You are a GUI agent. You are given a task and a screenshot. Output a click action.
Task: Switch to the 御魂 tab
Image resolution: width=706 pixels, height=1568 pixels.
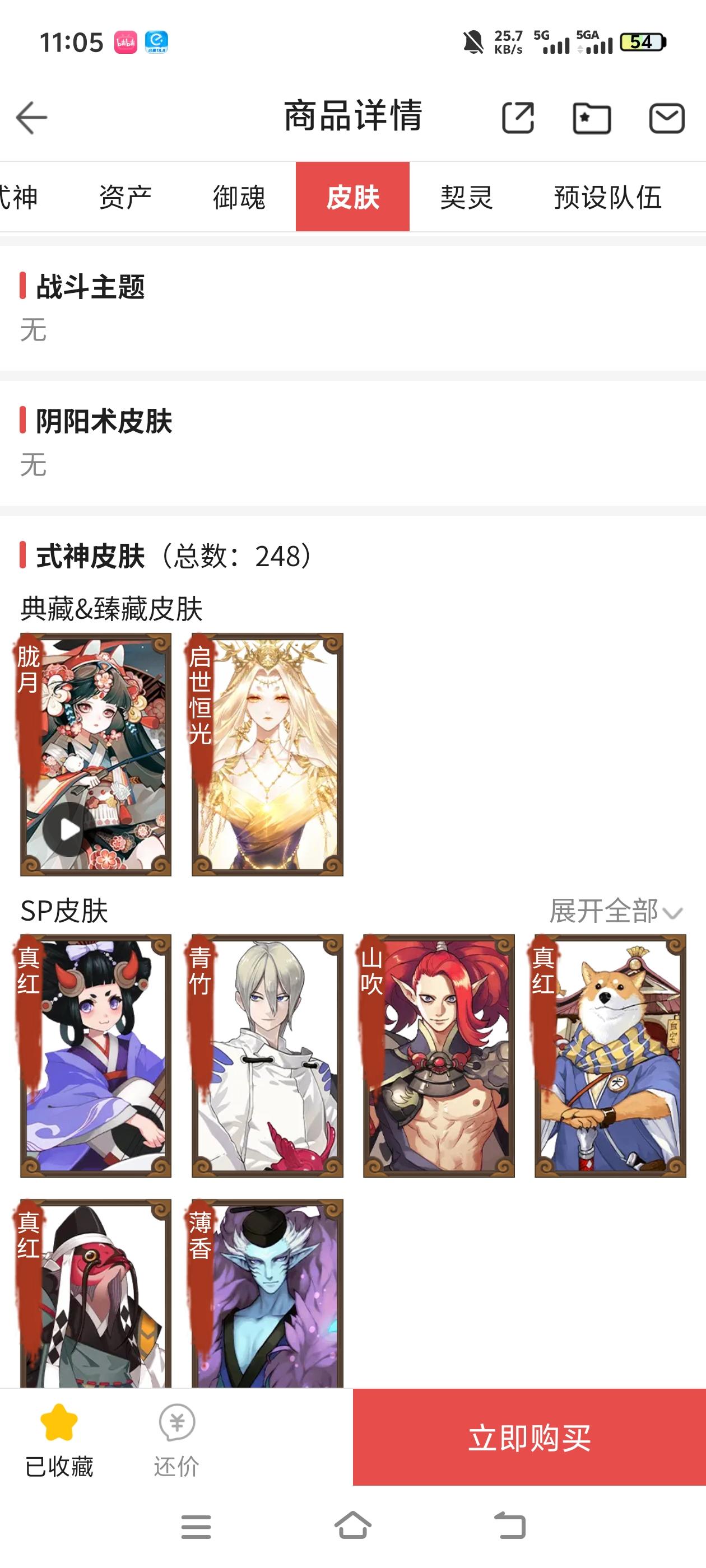pyautogui.click(x=239, y=197)
